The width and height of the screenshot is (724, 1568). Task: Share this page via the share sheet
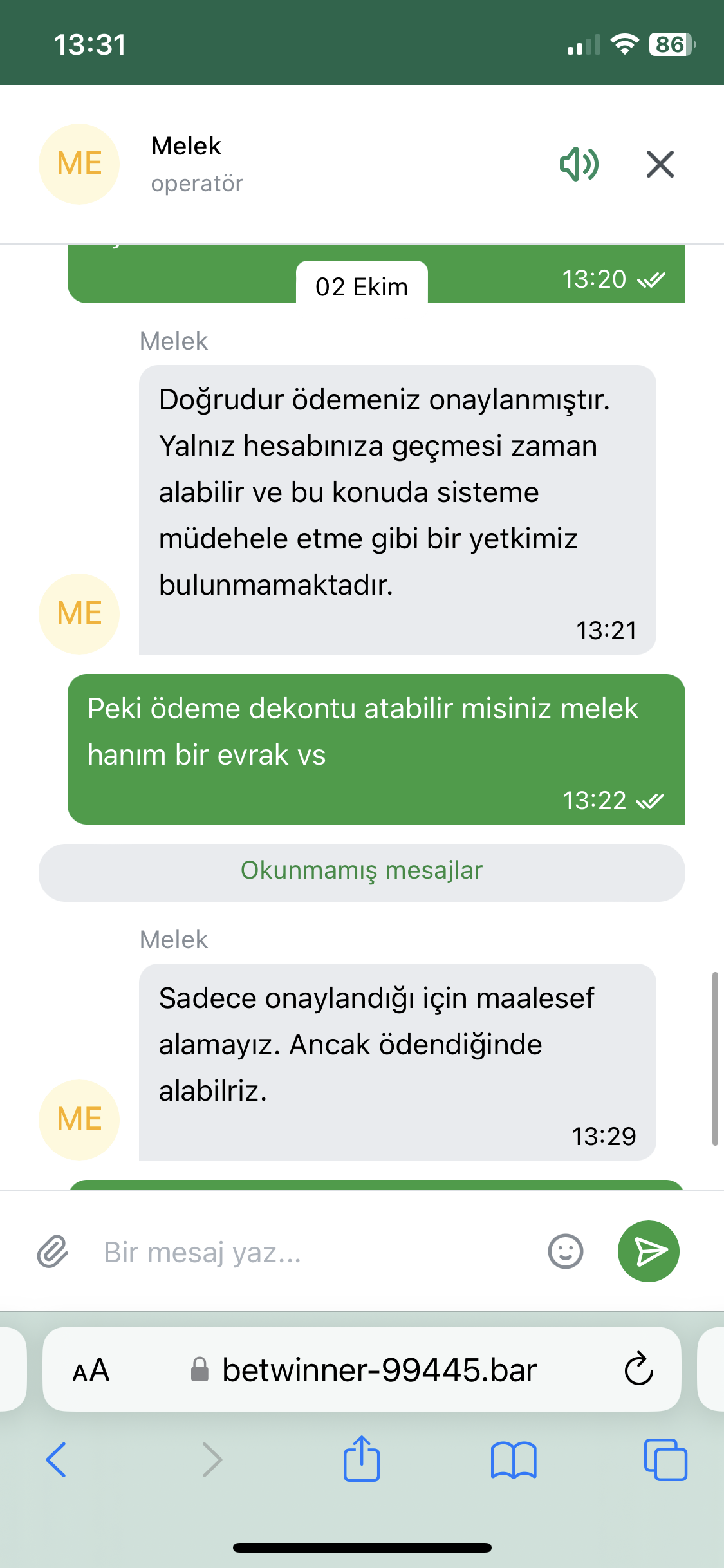[x=362, y=1460]
